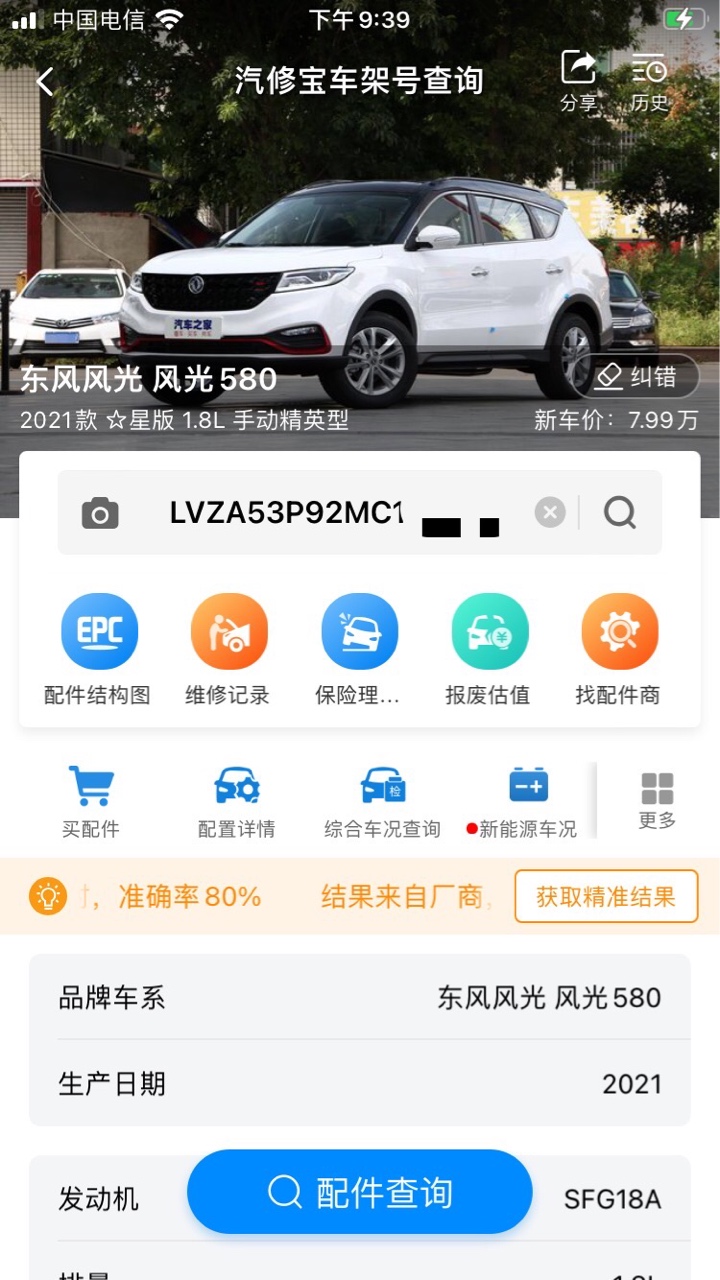
Task: Open 新能源车况 new energy vehicle condition
Action: tap(527, 801)
